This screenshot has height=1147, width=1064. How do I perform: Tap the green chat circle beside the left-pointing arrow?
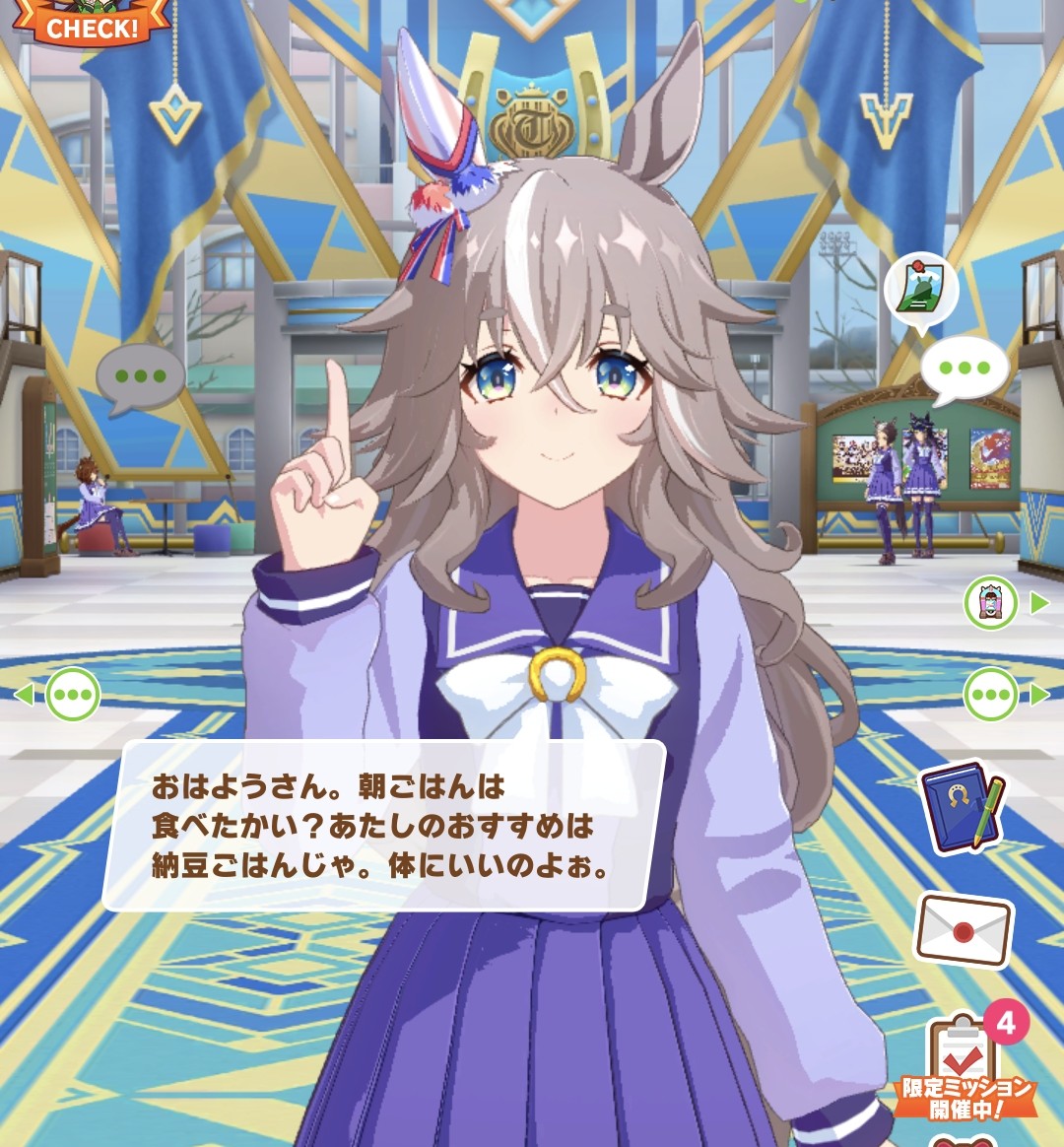pos(73,695)
